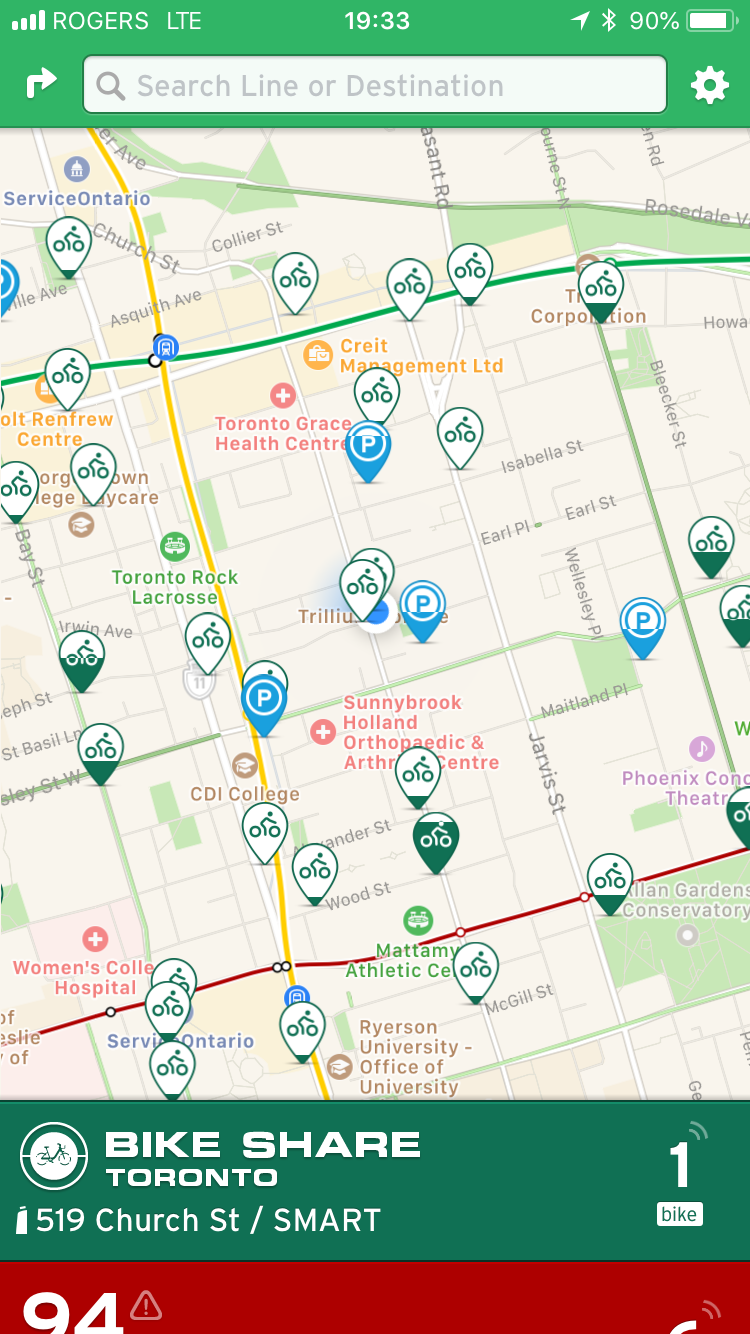
Task: Open the trip planner directions arrow
Action: [41, 85]
